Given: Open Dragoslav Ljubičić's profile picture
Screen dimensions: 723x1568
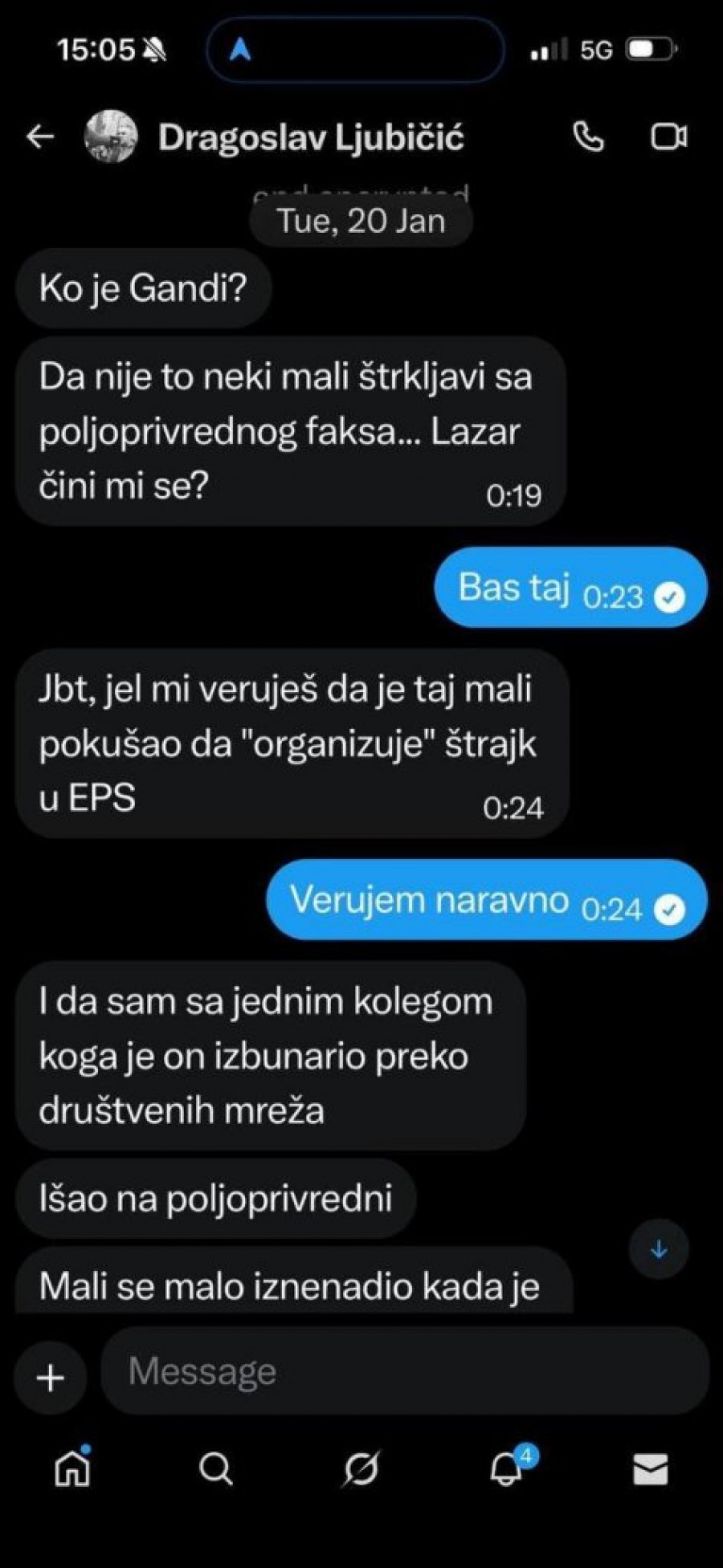Looking at the screenshot, I should (x=111, y=136).
